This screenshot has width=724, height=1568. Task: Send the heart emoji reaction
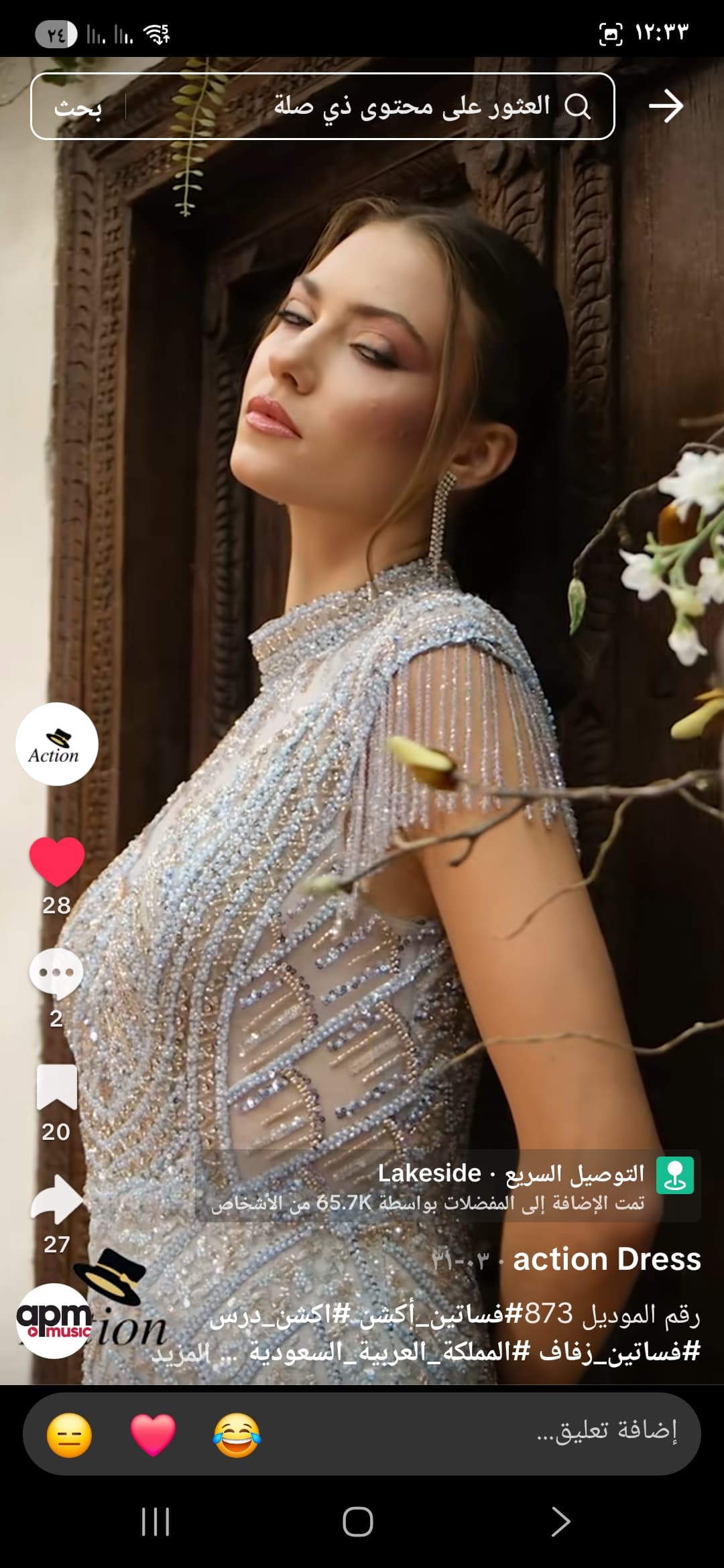pos(153,1435)
